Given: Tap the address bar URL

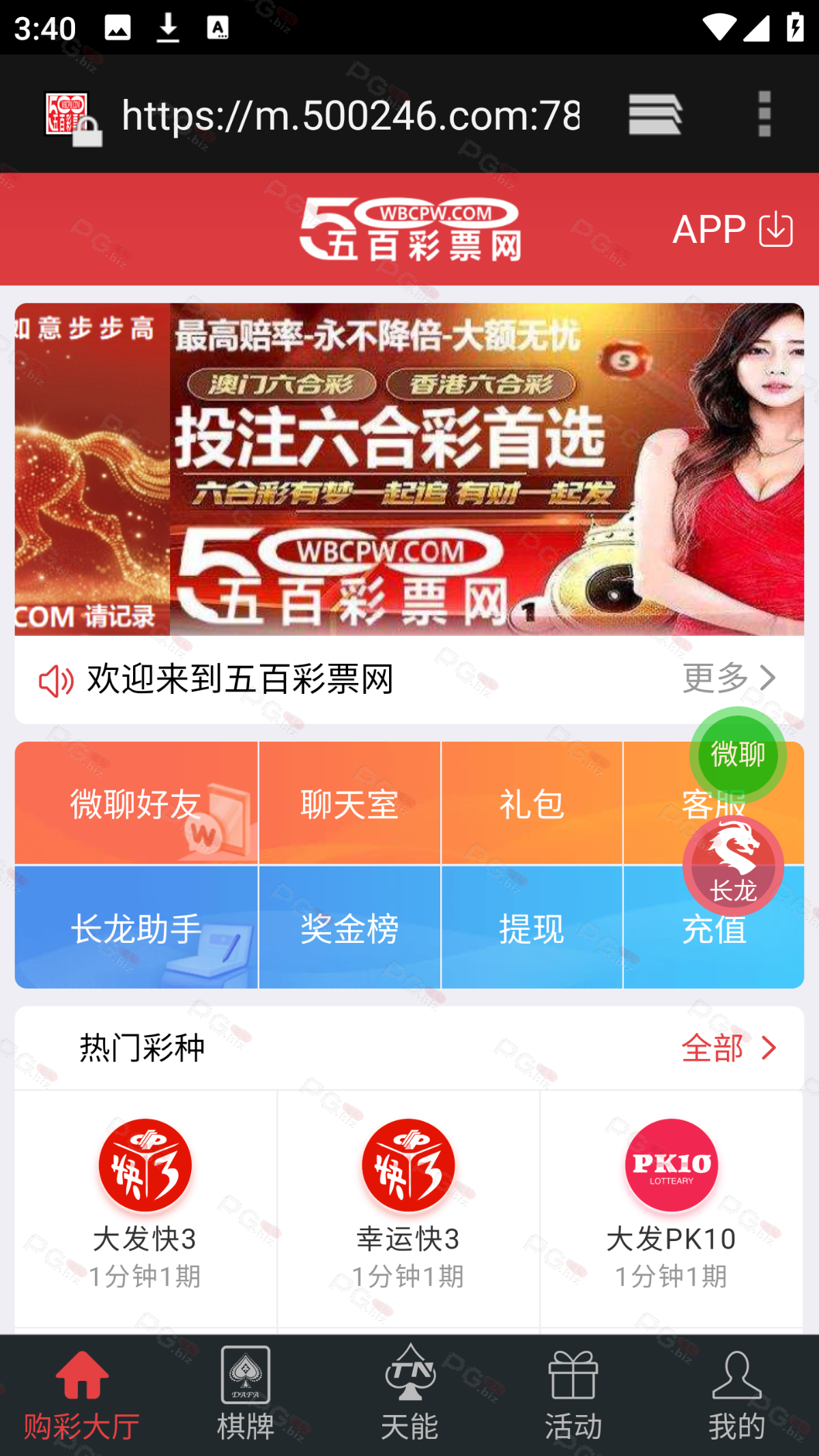Looking at the screenshot, I should 351,115.
